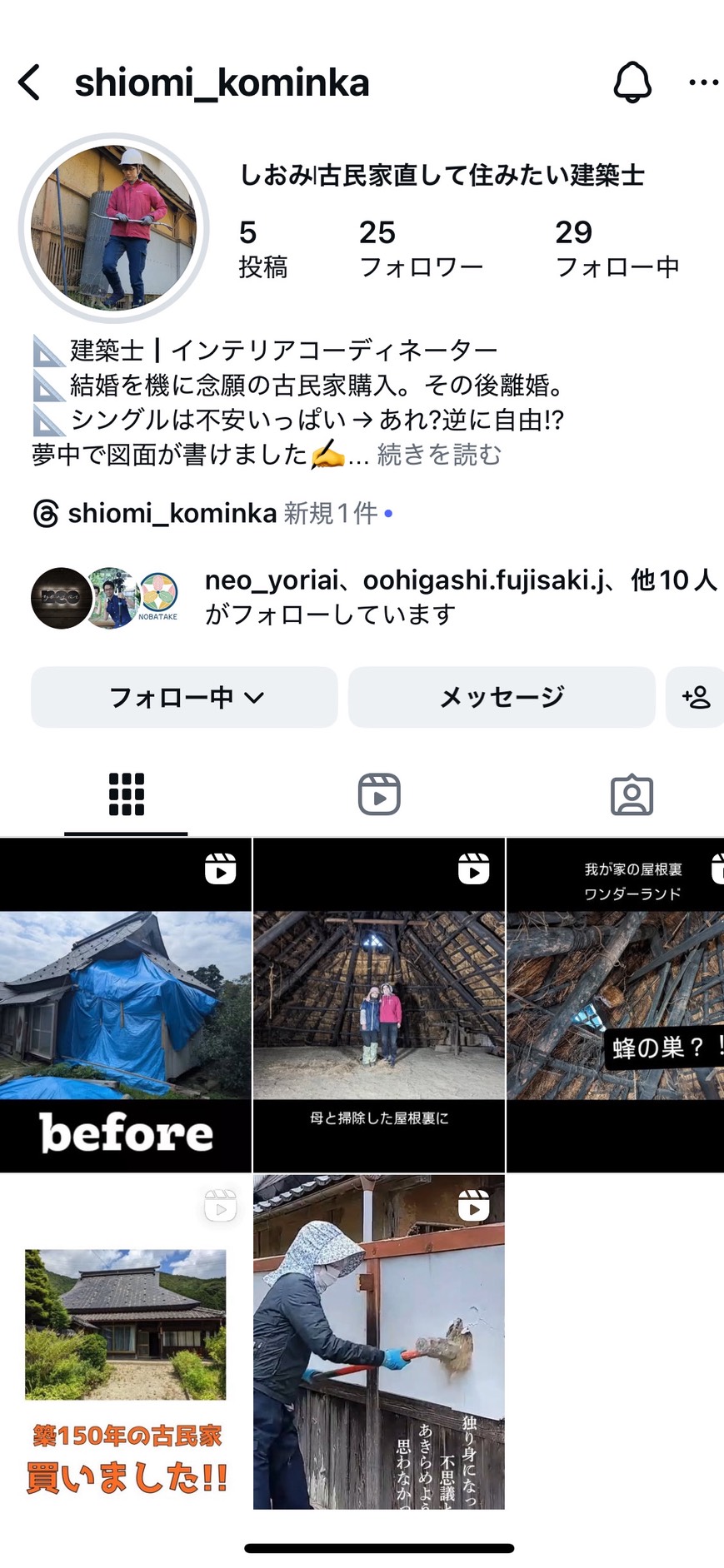
Task: Switch to the tagged photos tab
Action: 632,794
